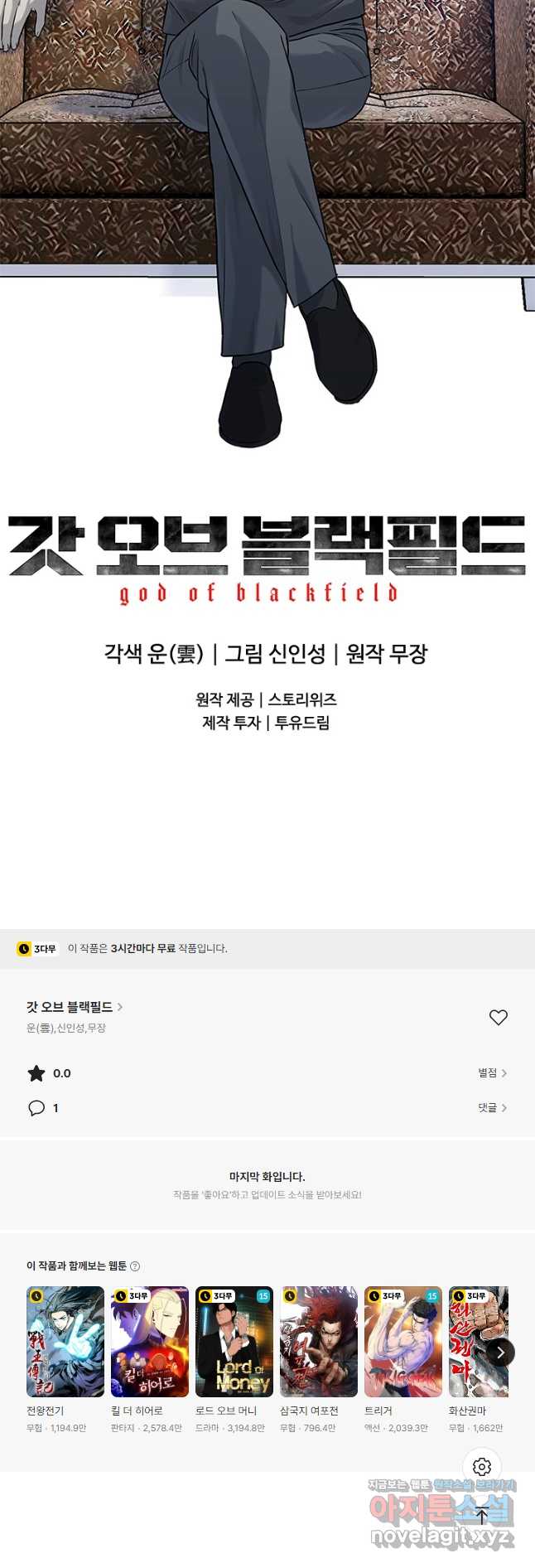This screenshot has height=1568, width=535.
Task: Like this webtoon with the heart icon
Action: tap(498, 1018)
